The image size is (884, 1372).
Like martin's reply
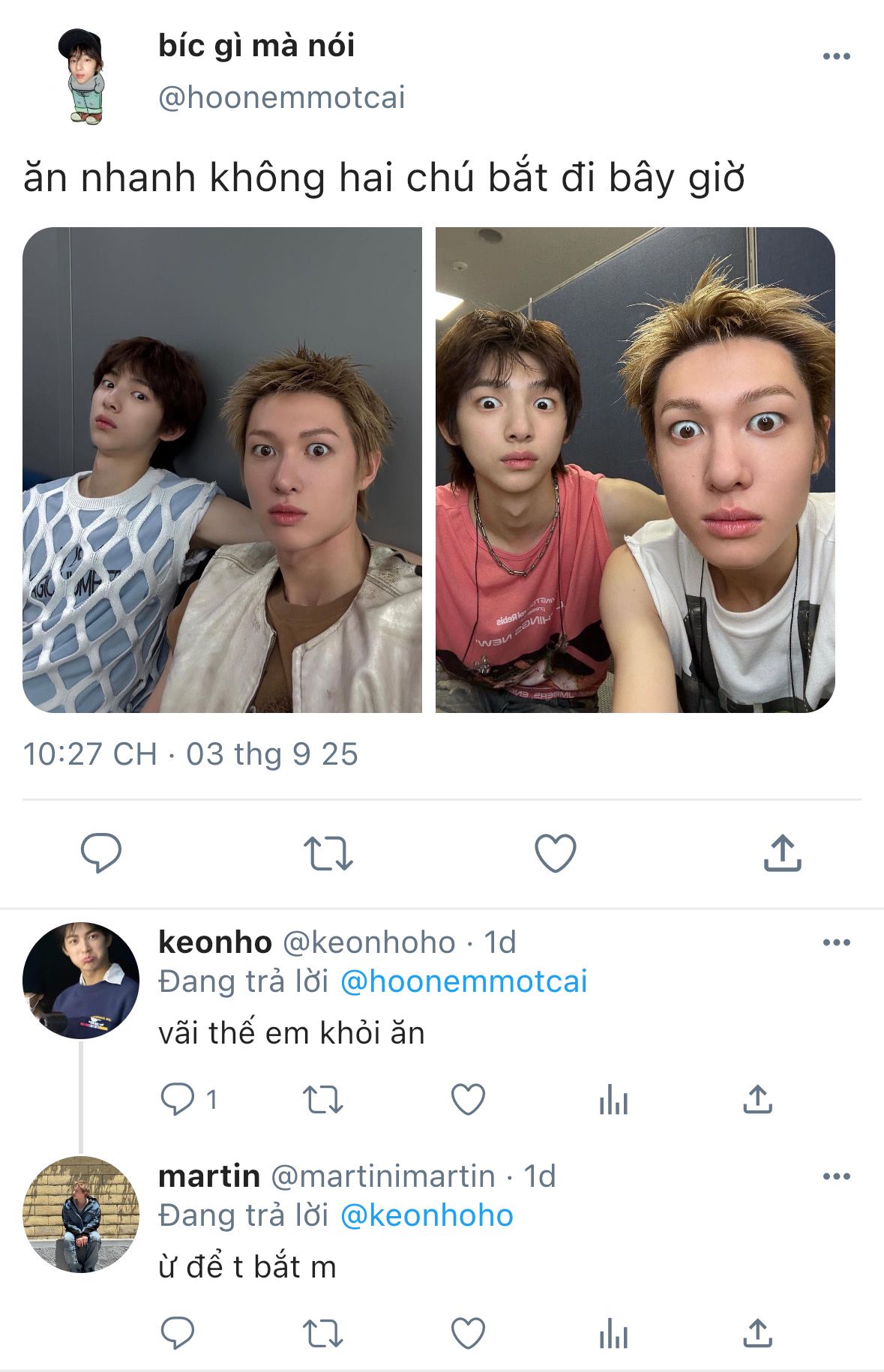[468, 1334]
